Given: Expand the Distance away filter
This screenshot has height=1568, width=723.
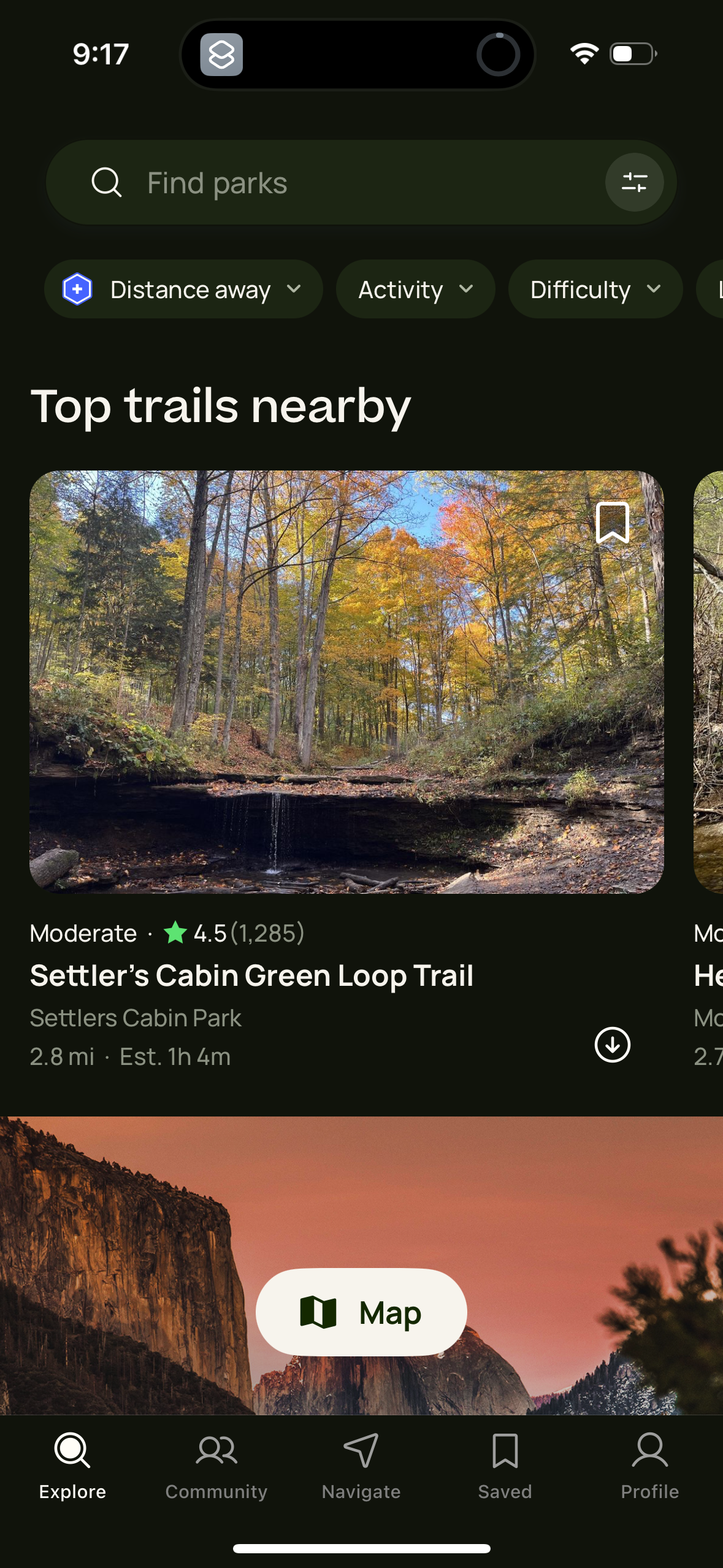Looking at the screenshot, I should pos(183,288).
